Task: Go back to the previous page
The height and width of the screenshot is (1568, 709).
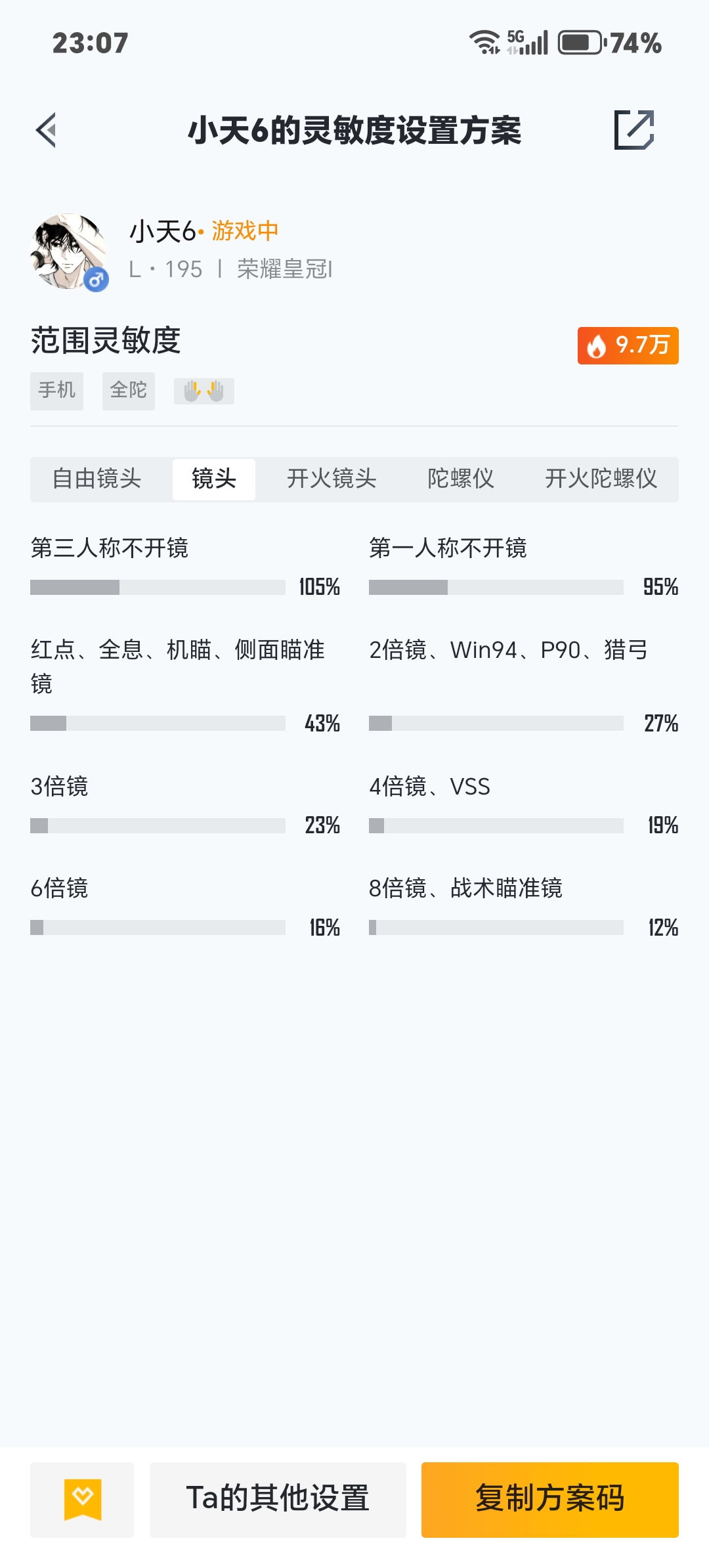Action: coord(46,130)
